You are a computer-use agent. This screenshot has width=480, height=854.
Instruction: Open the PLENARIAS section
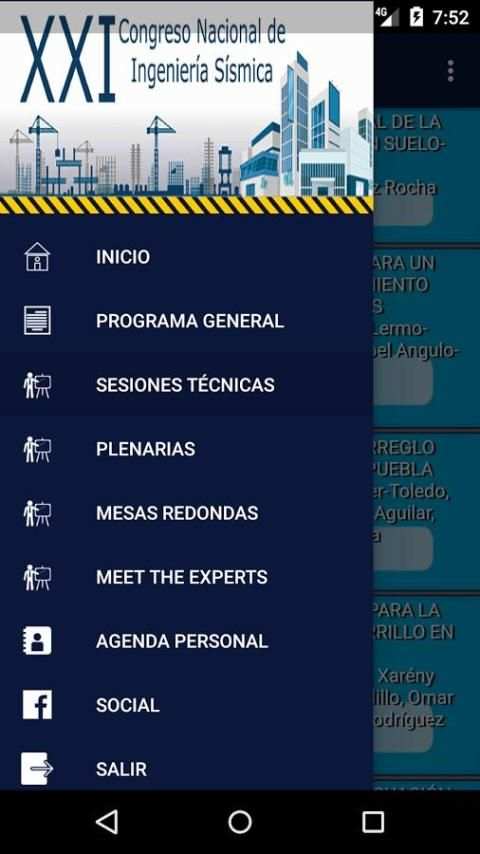186,449
